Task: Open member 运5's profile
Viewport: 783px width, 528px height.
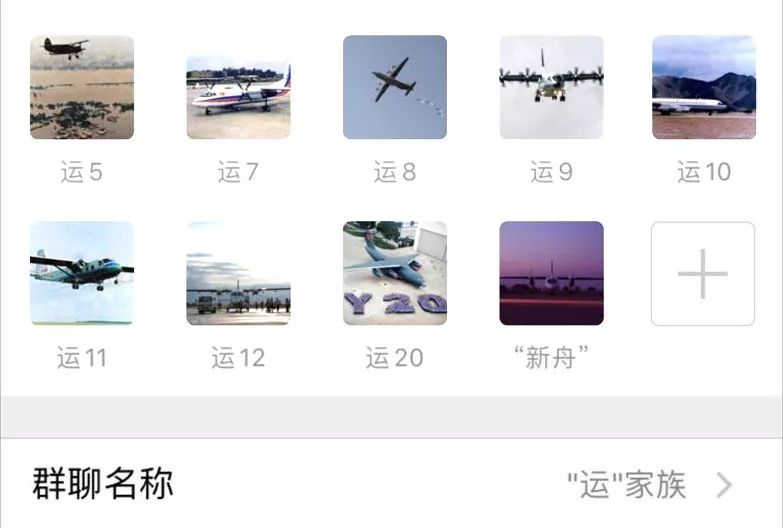Action: tap(82, 87)
